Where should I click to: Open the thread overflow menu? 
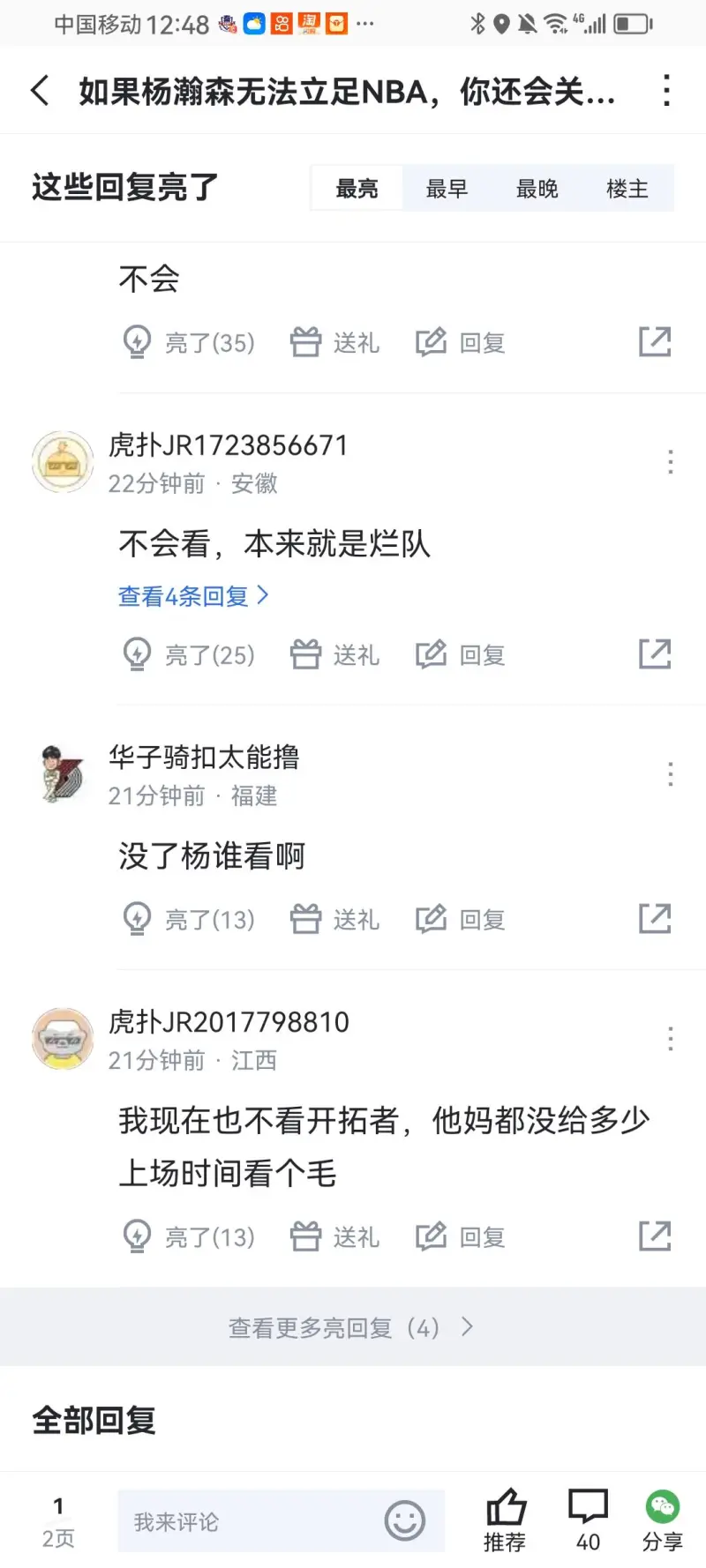(x=666, y=90)
